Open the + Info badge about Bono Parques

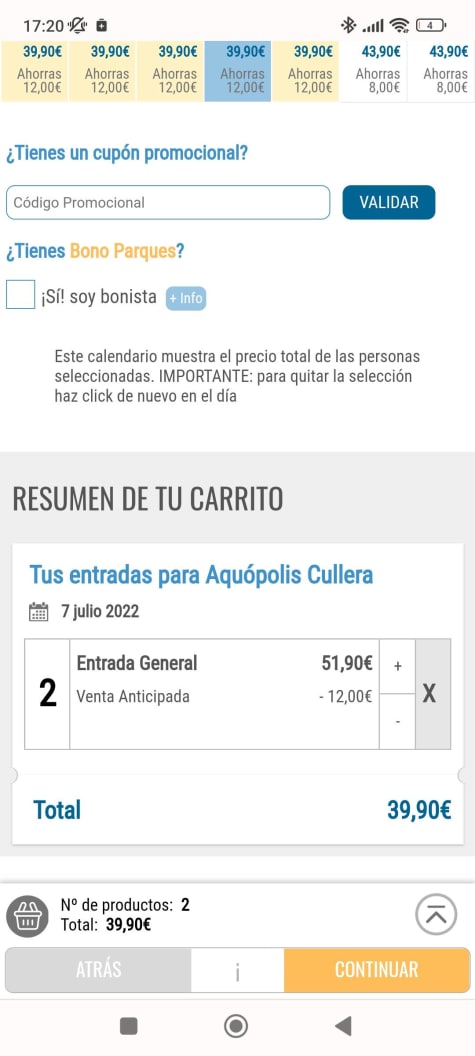186,298
